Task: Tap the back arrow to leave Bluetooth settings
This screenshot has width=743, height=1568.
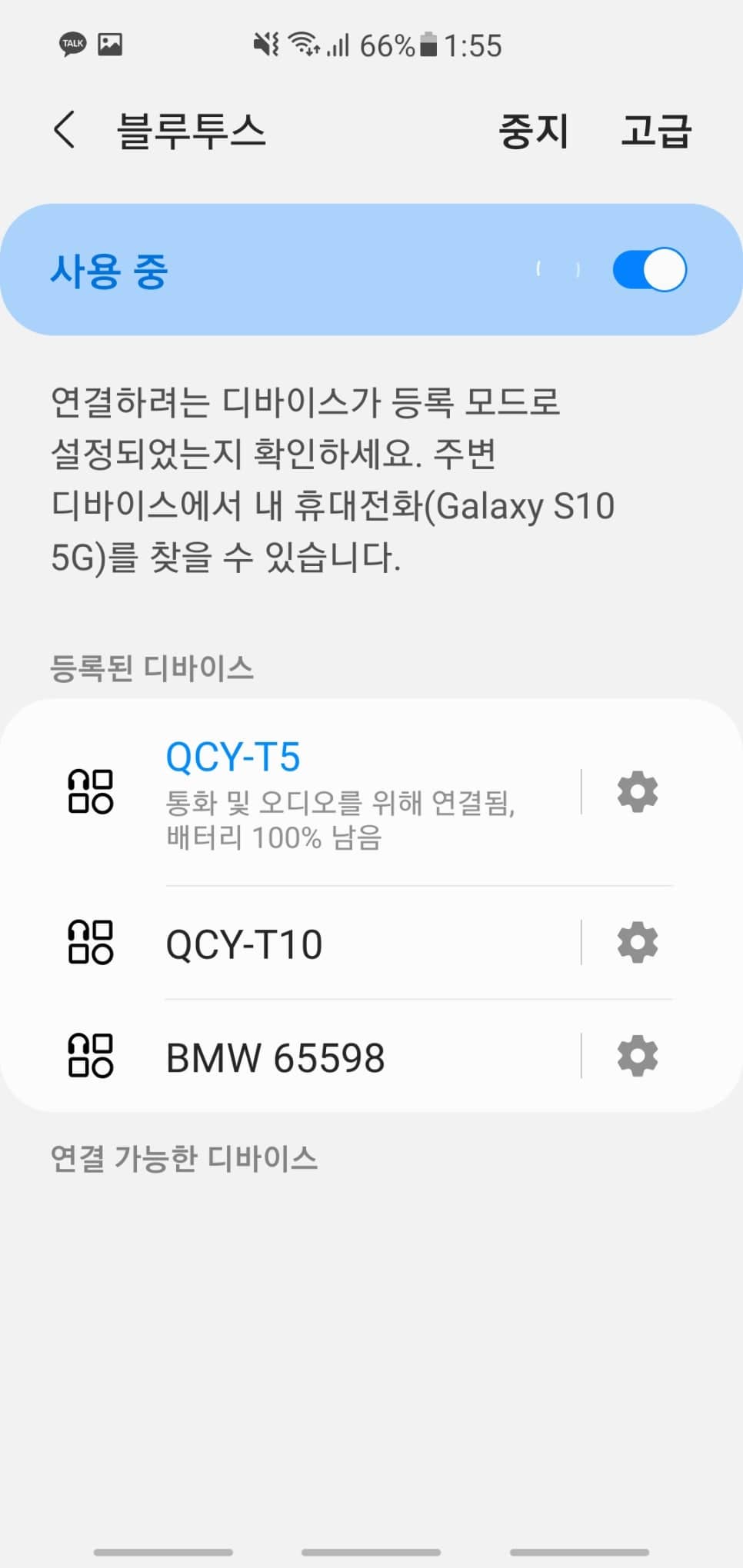Action: pyautogui.click(x=65, y=131)
